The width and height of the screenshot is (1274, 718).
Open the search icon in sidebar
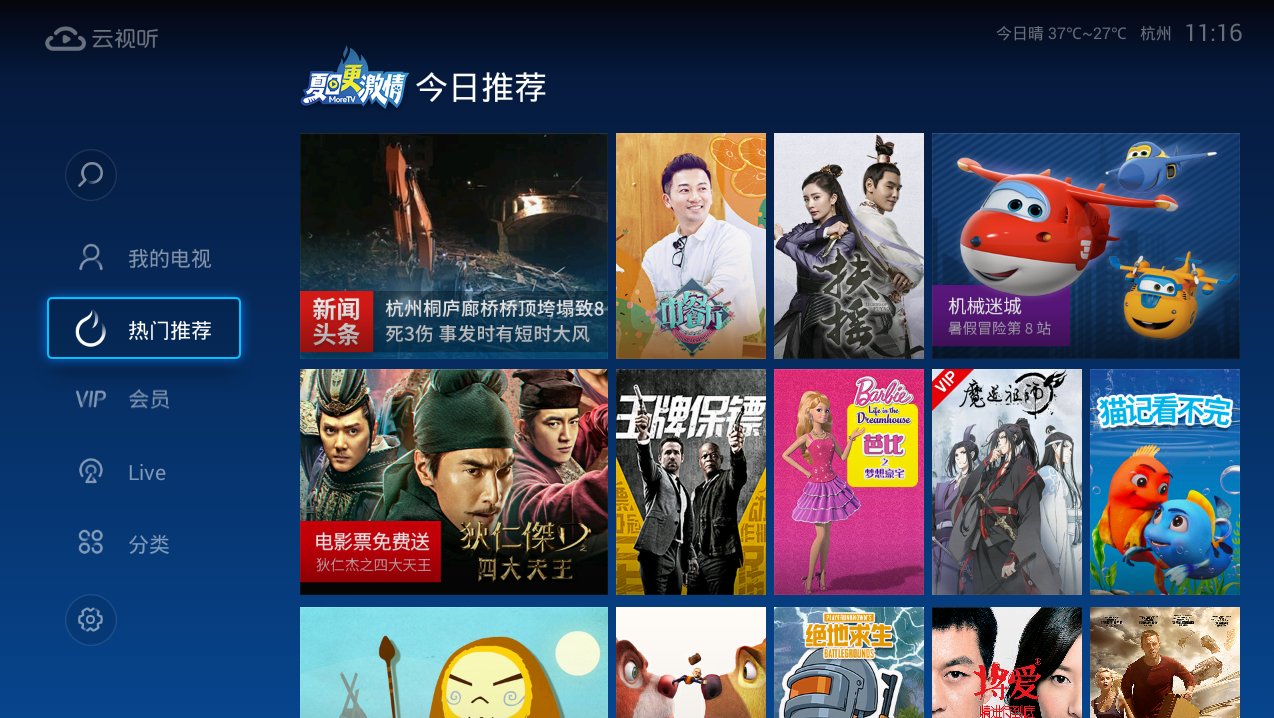(91, 175)
